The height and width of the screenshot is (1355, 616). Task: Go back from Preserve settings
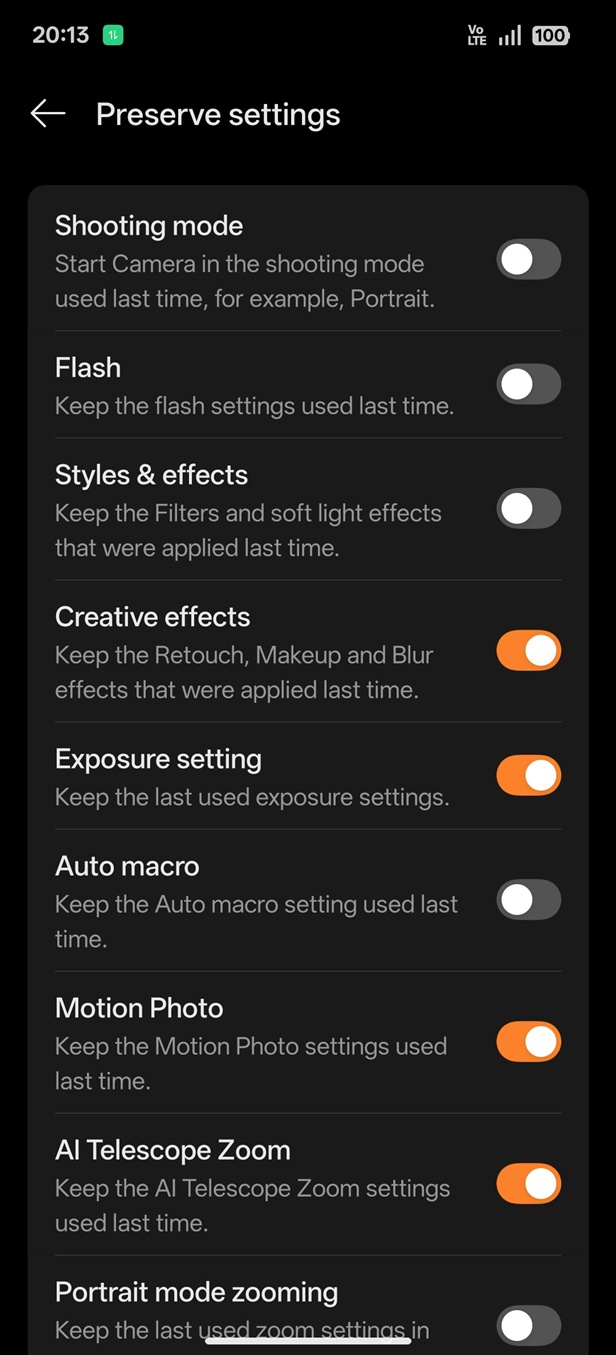[48, 114]
